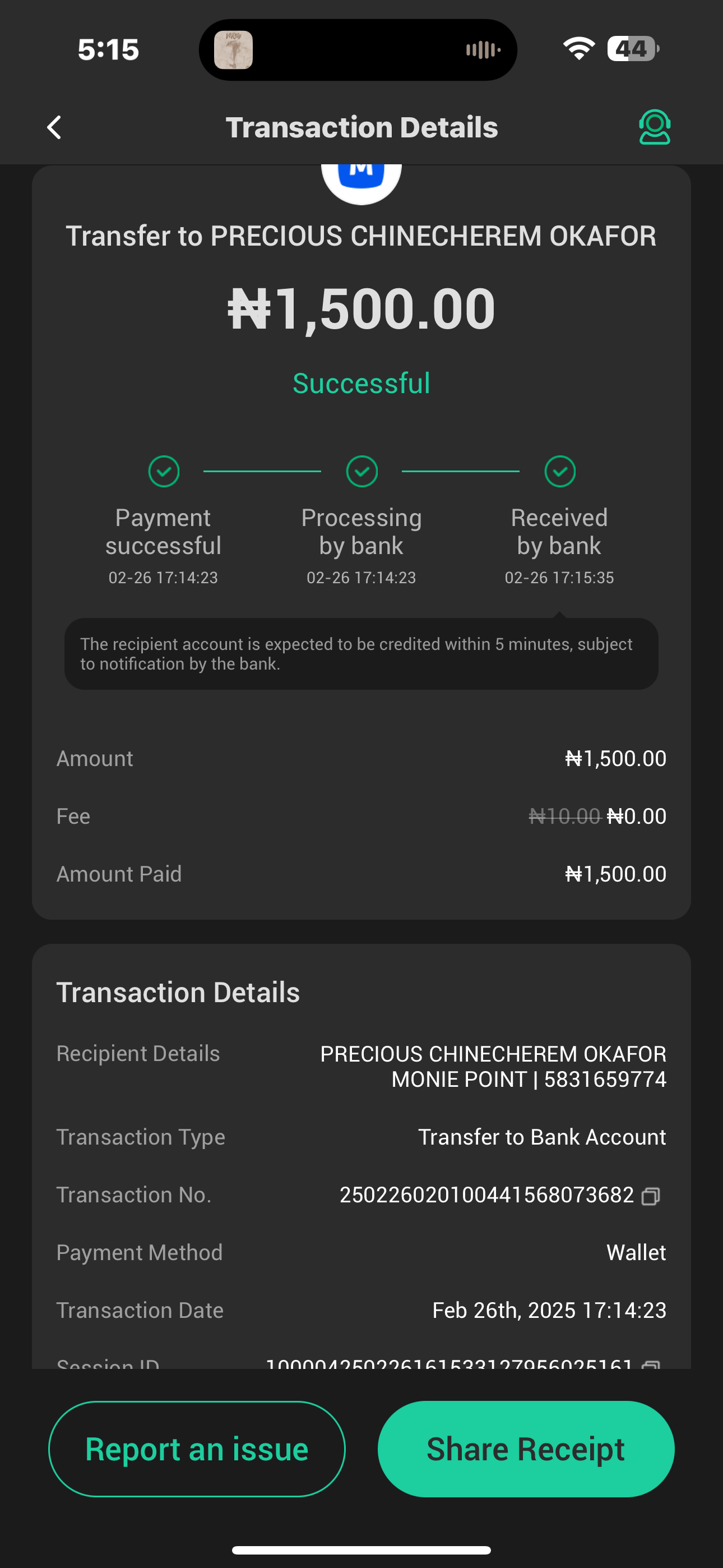The height and width of the screenshot is (1568, 723).
Task: Share Receipt for this transfer
Action: click(x=525, y=1449)
